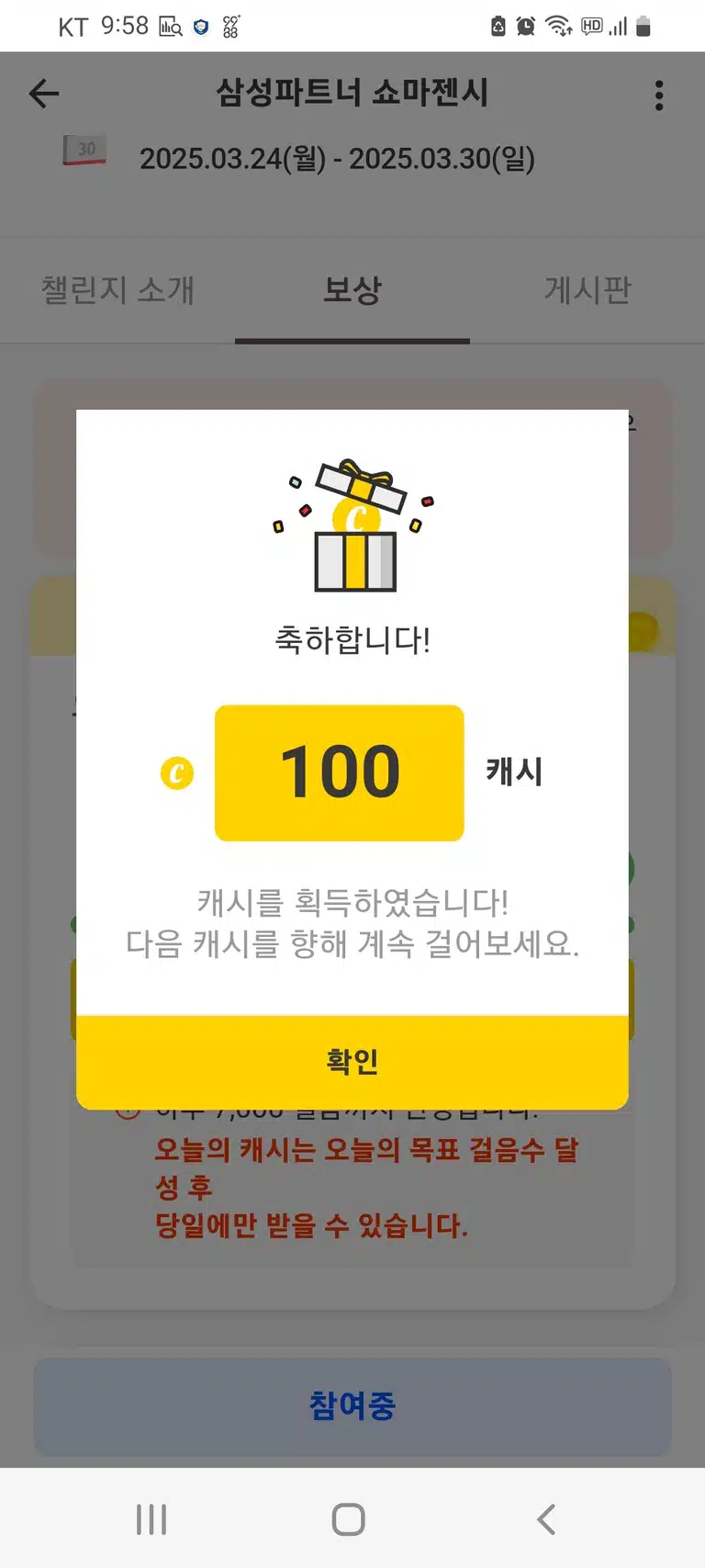Image resolution: width=705 pixels, height=1568 pixels.
Task: Go to the home screen
Action: pos(349,1518)
